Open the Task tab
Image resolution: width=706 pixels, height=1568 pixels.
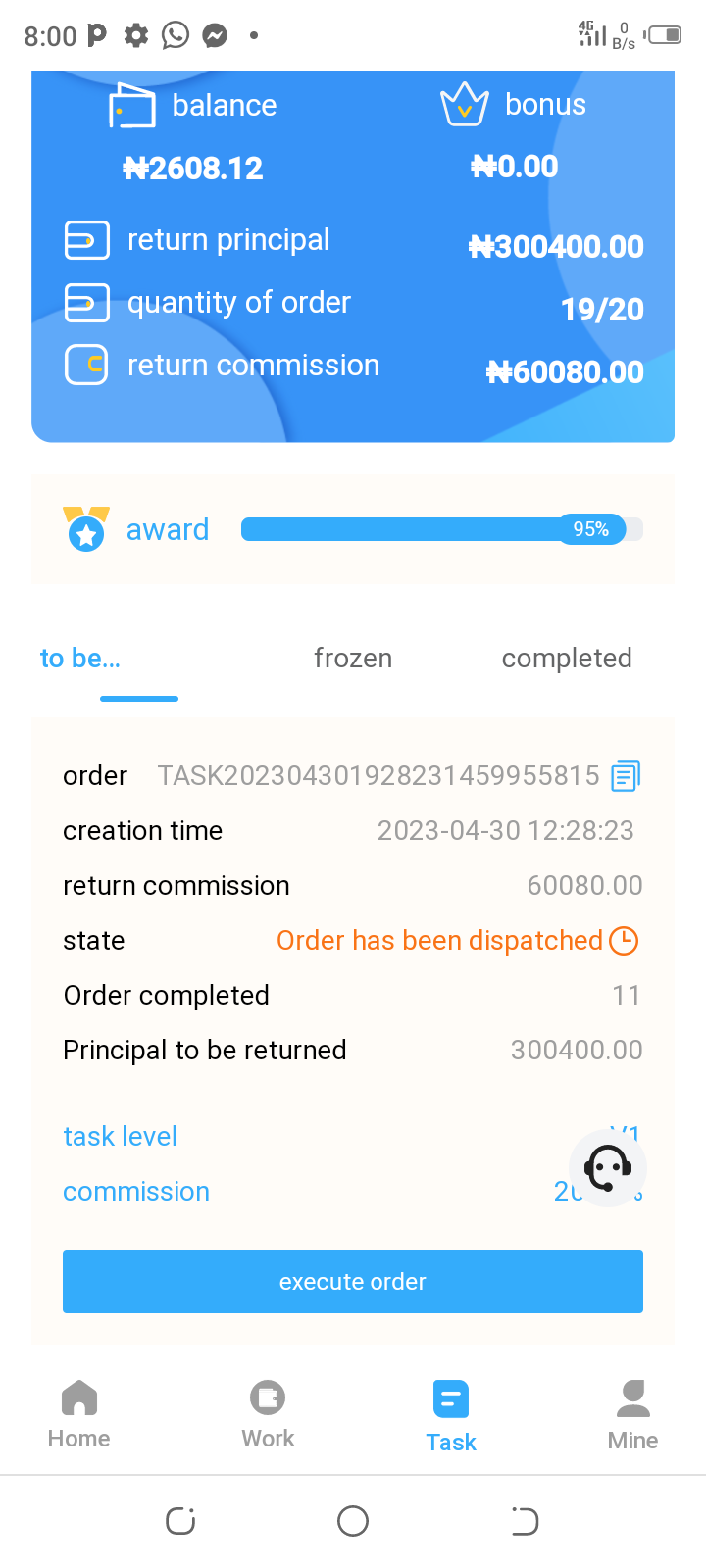point(451,1417)
